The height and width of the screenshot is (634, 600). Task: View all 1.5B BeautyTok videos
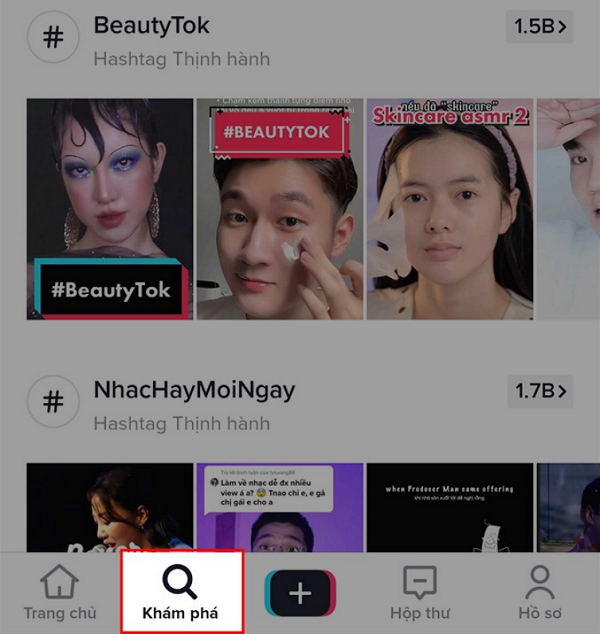pyautogui.click(x=539, y=27)
